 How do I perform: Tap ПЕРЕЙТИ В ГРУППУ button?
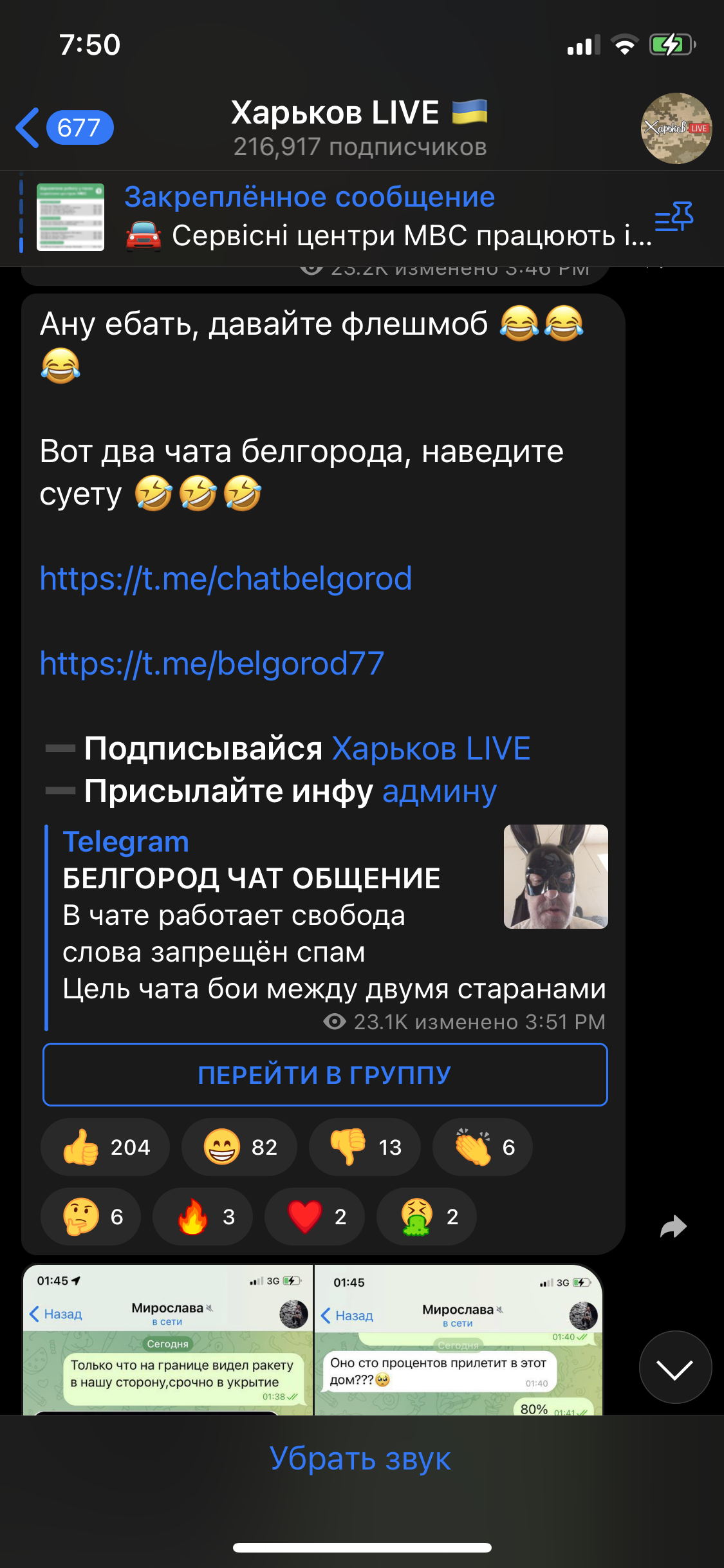(325, 1075)
